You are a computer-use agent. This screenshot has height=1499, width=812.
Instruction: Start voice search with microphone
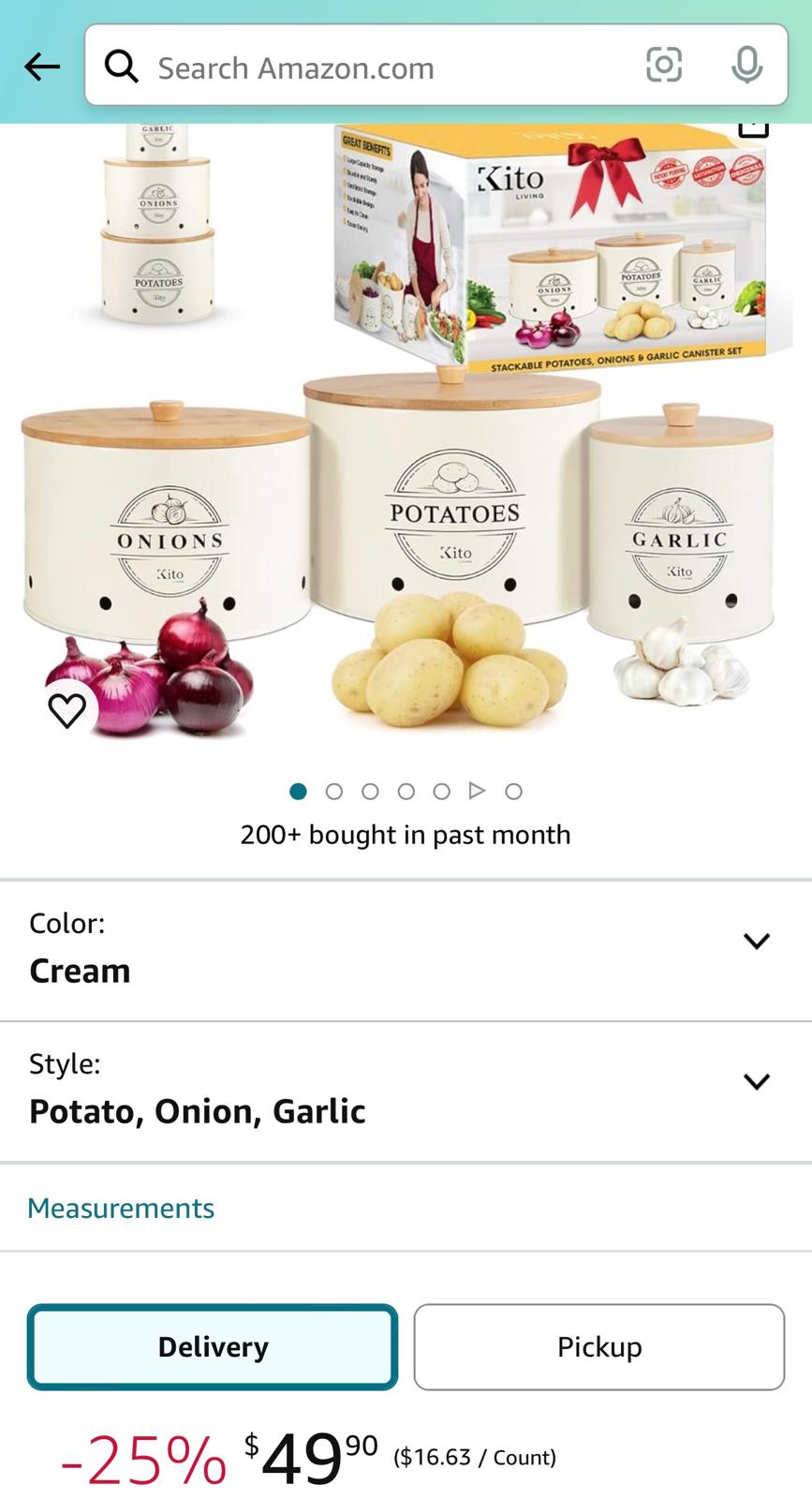point(746,66)
